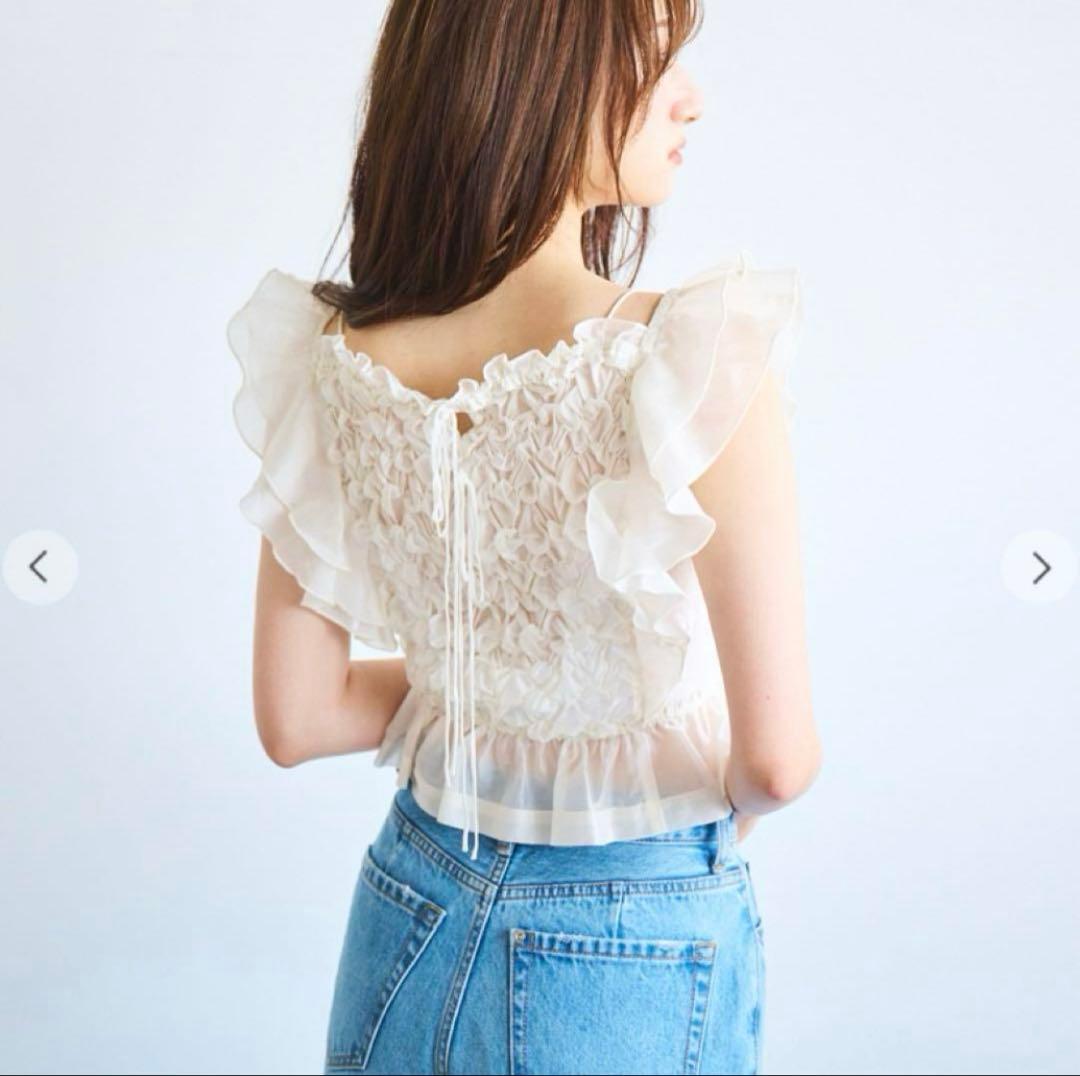Show the next product image

pos(1041,567)
